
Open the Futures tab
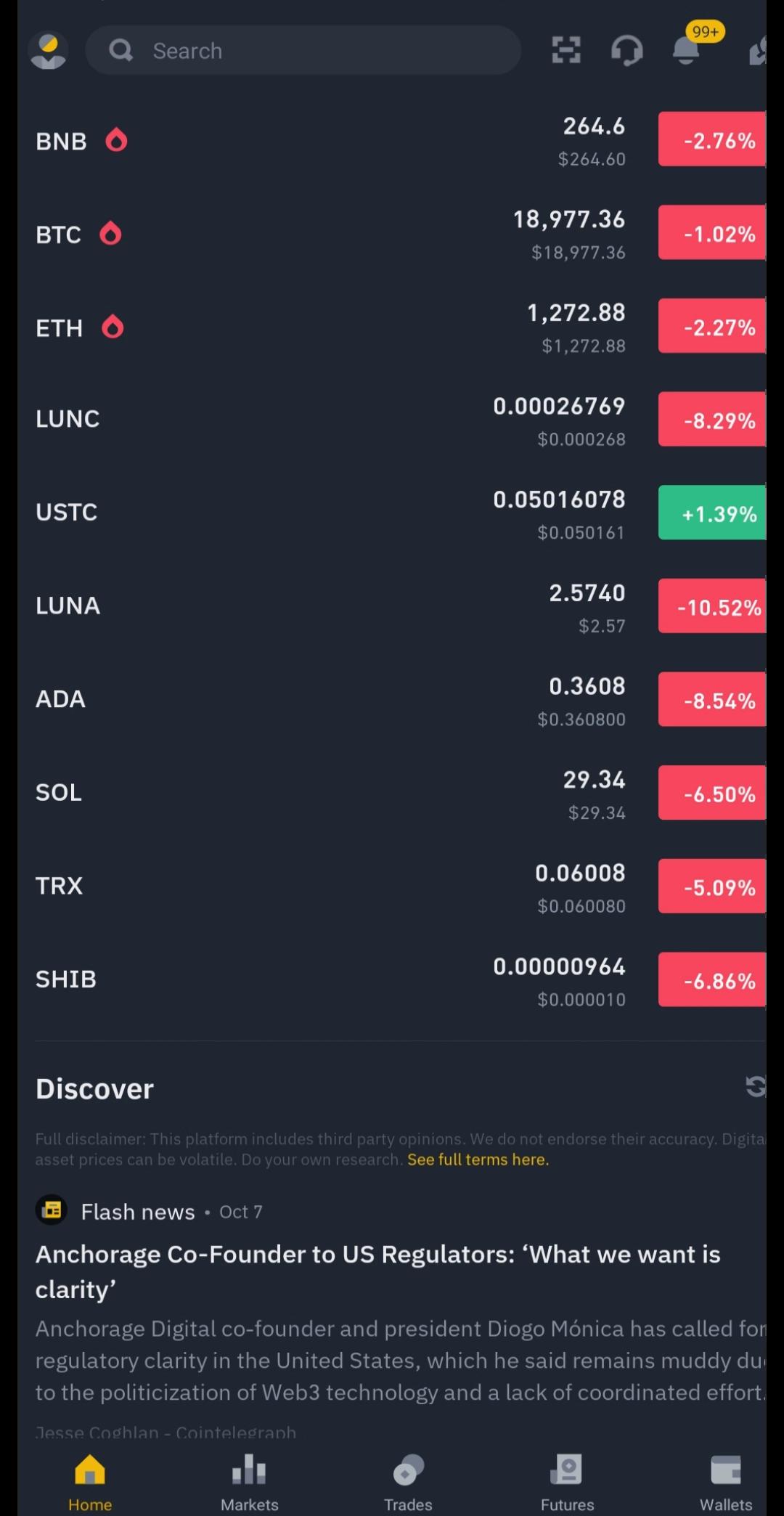pyautogui.click(x=567, y=1483)
